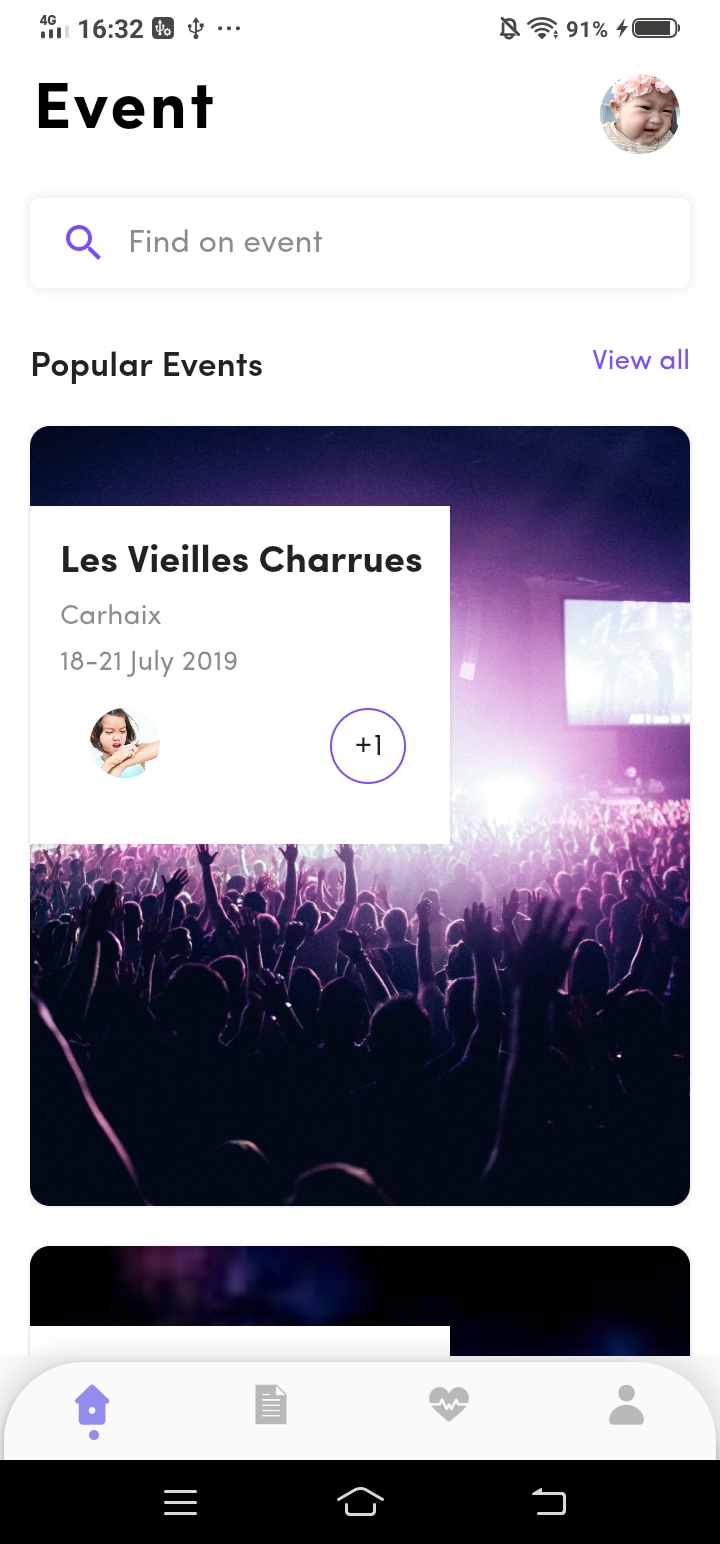The height and width of the screenshot is (1544, 720).
Task: Open the profile avatar in the header
Action: (640, 113)
